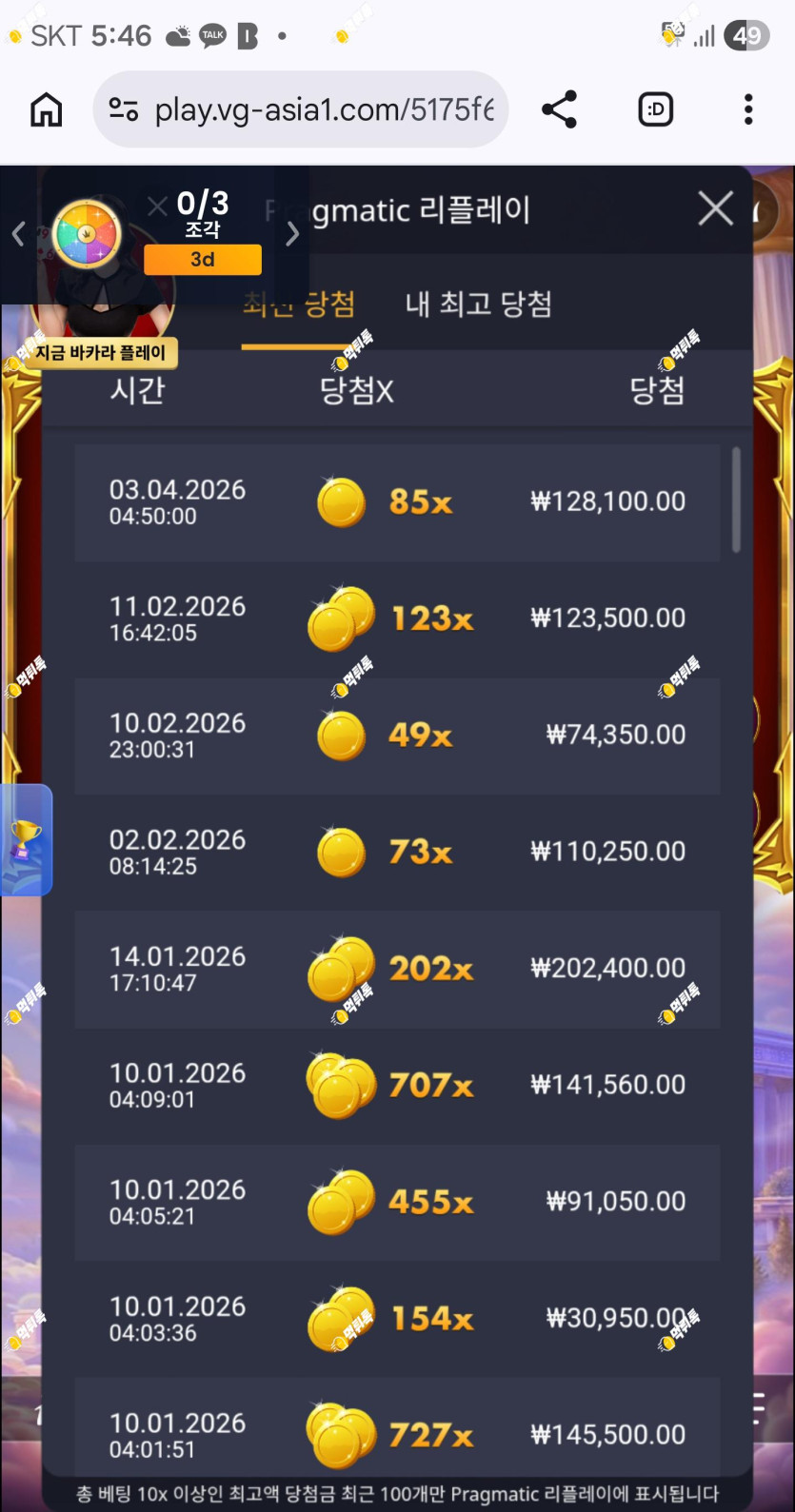The image size is (795, 1512).
Task: Open the 455x win replay of ₩91,050.00
Action: coord(397,1202)
